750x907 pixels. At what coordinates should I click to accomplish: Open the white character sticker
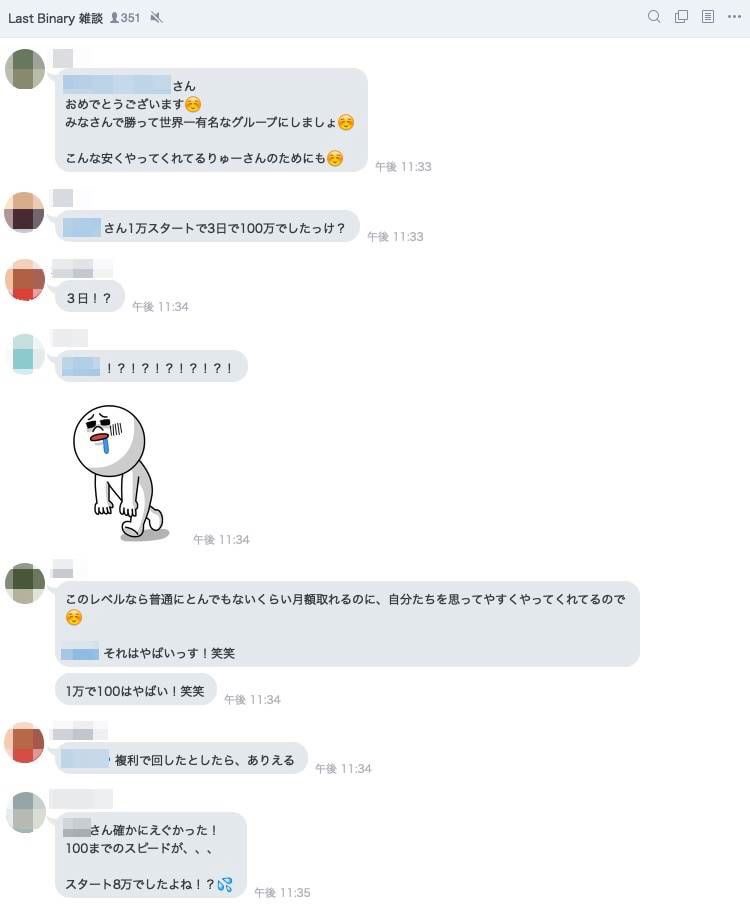(118, 472)
